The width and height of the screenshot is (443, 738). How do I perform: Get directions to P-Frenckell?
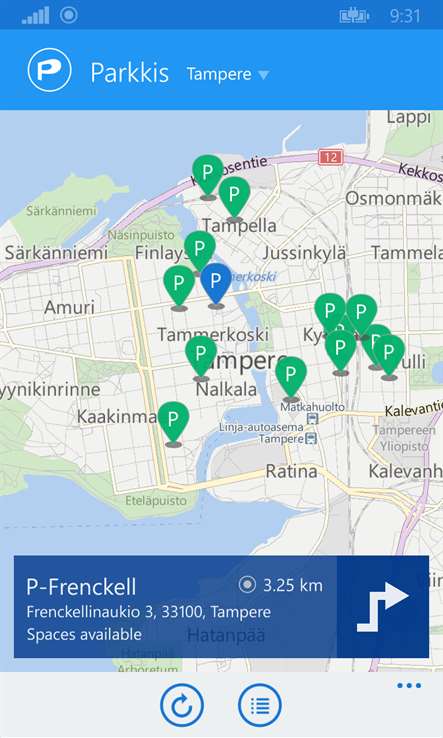383,606
